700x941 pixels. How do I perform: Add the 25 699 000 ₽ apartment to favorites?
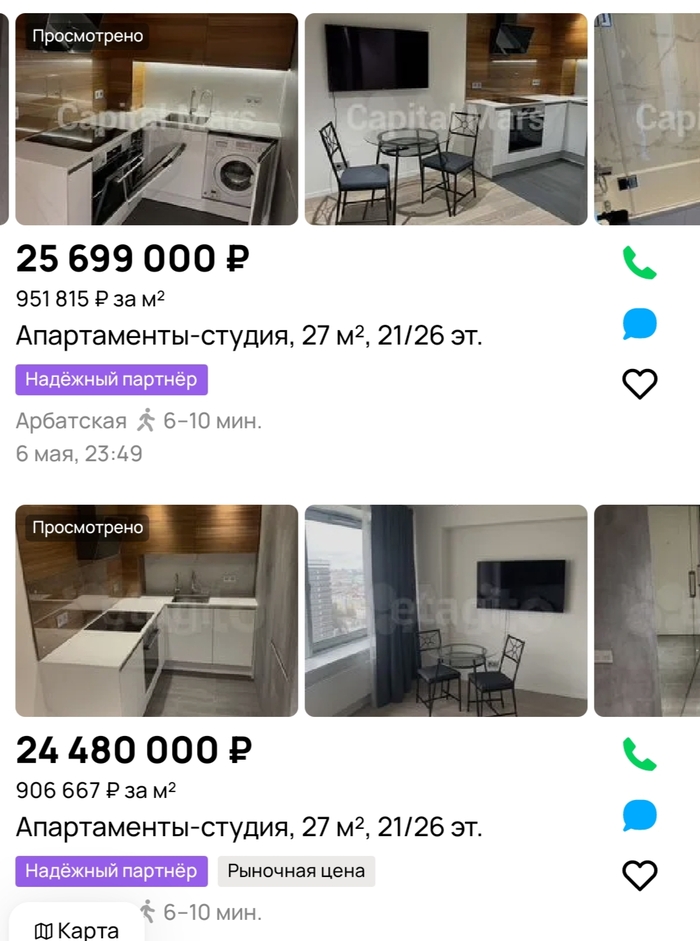[x=639, y=384]
